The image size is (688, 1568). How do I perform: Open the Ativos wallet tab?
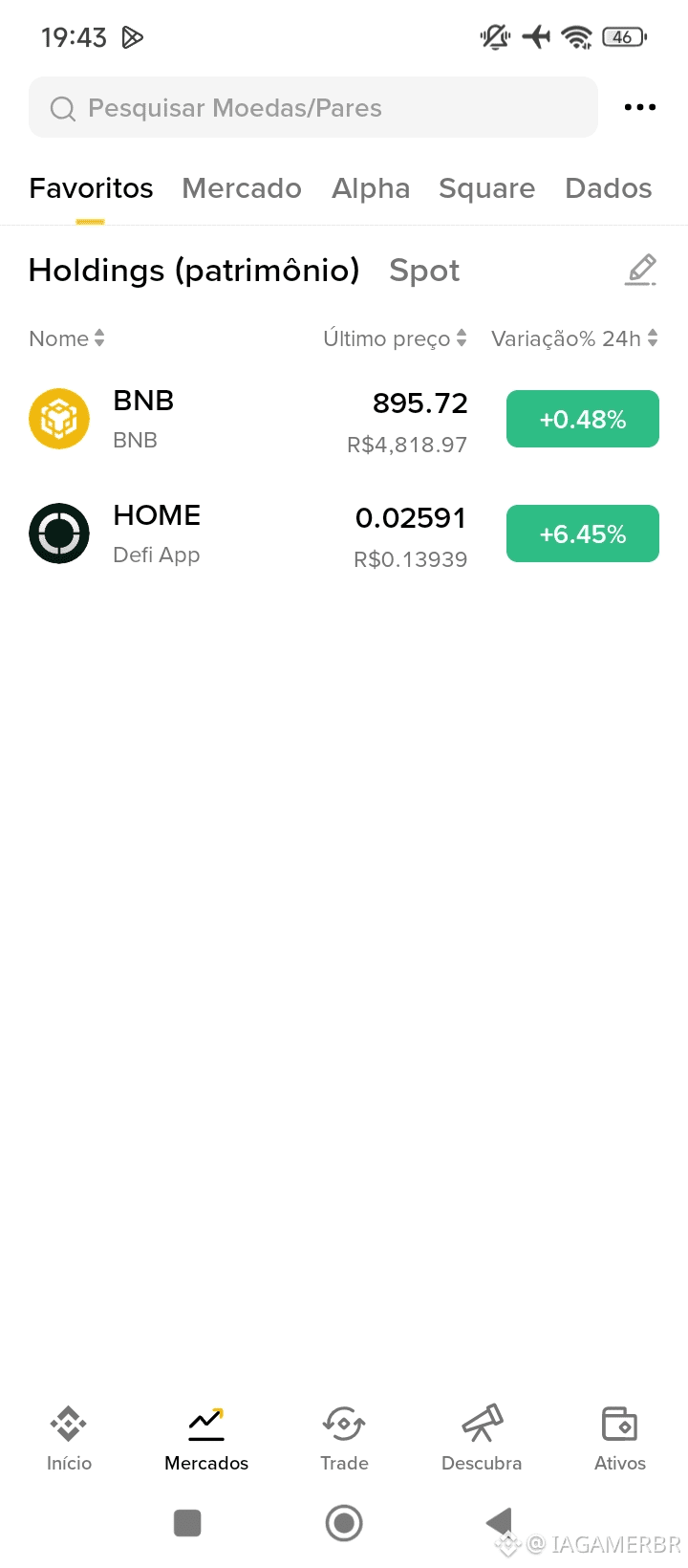[x=619, y=1437]
